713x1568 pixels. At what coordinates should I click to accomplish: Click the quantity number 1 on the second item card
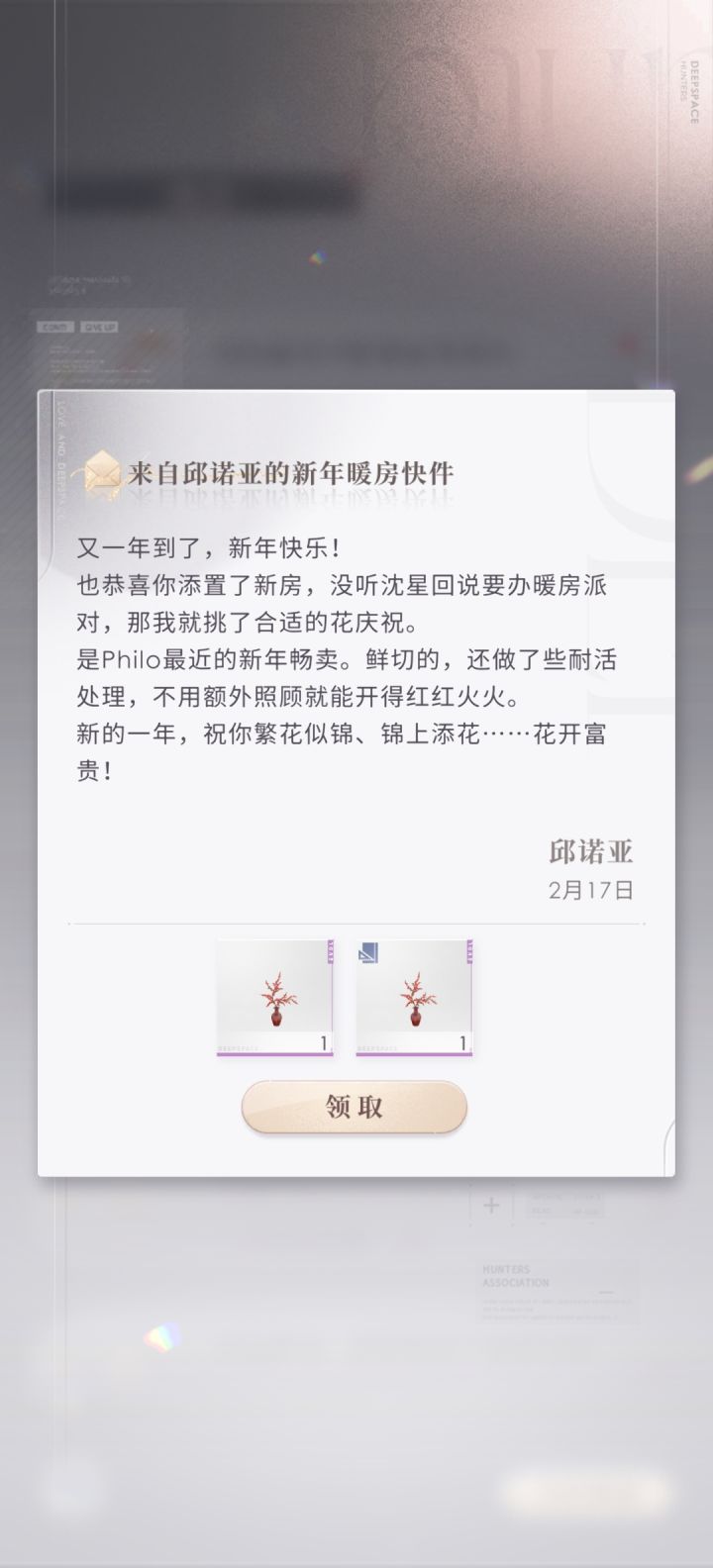coord(465,1042)
